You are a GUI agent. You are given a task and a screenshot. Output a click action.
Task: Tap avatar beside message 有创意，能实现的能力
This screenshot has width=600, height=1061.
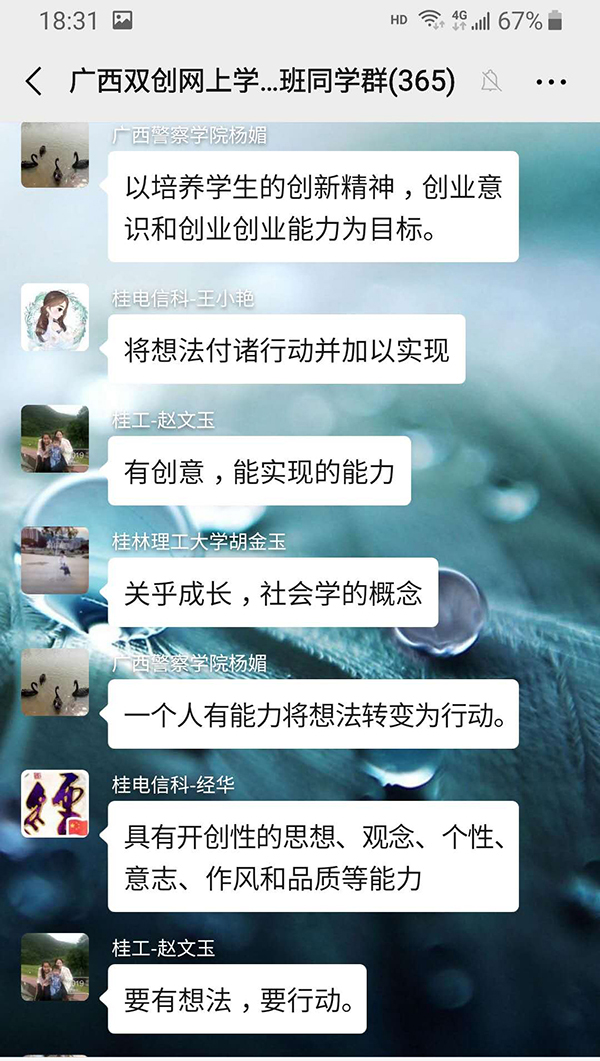point(55,438)
